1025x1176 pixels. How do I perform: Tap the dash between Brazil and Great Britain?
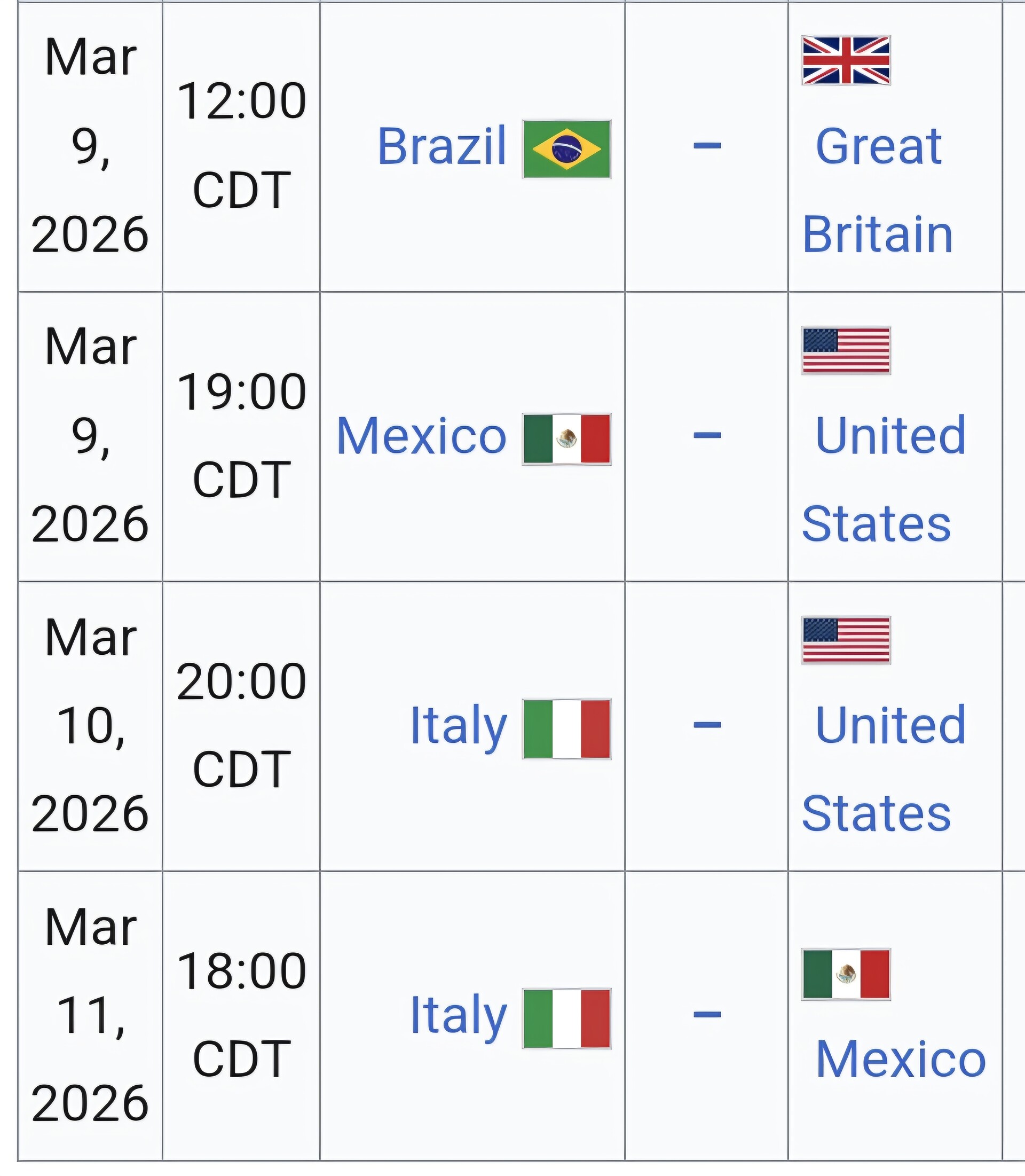click(707, 146)
